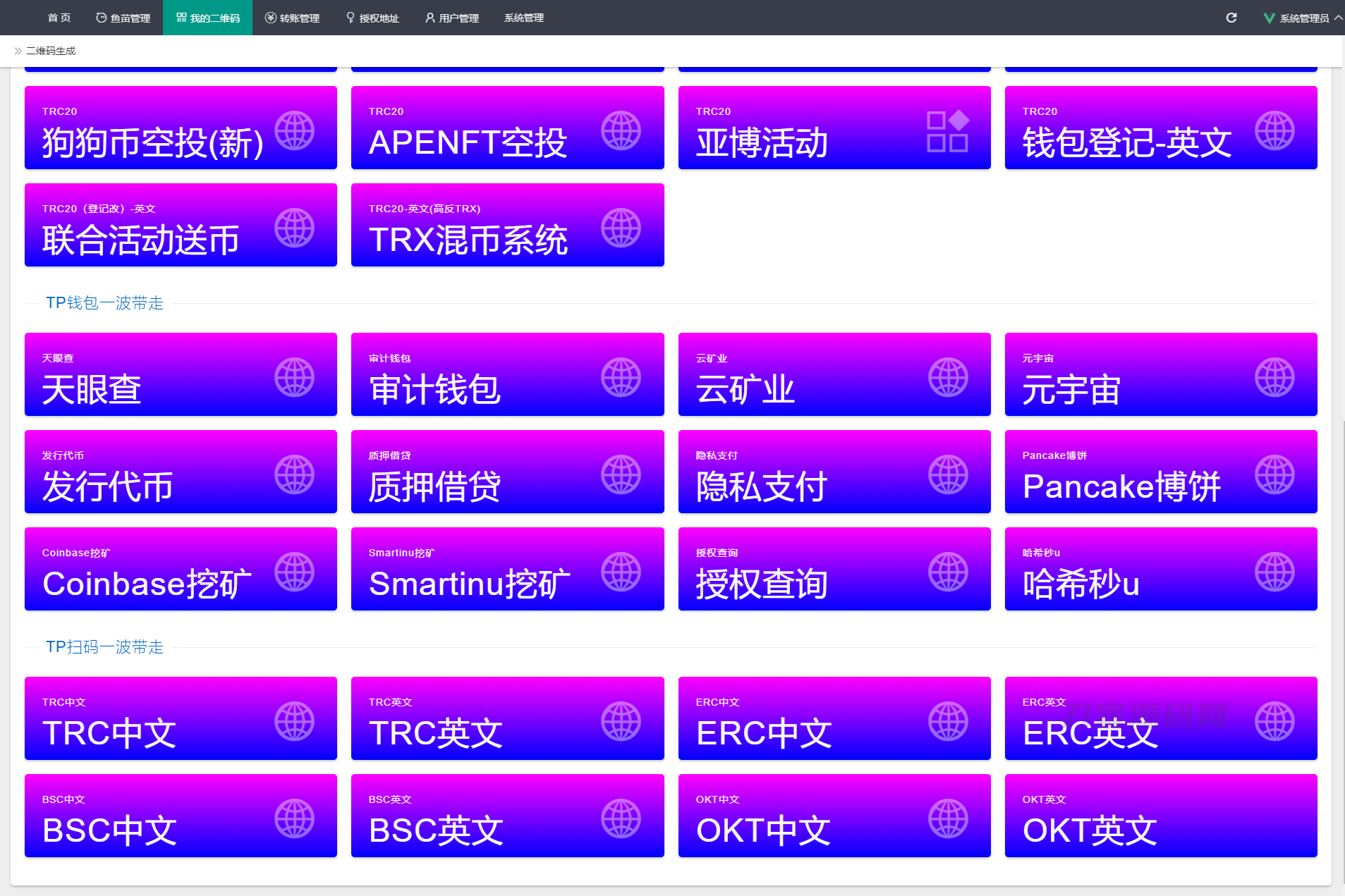This screenshot has height=896, width=1345.
Task: Select the APENFT空投 card
Action: [507, 128]
